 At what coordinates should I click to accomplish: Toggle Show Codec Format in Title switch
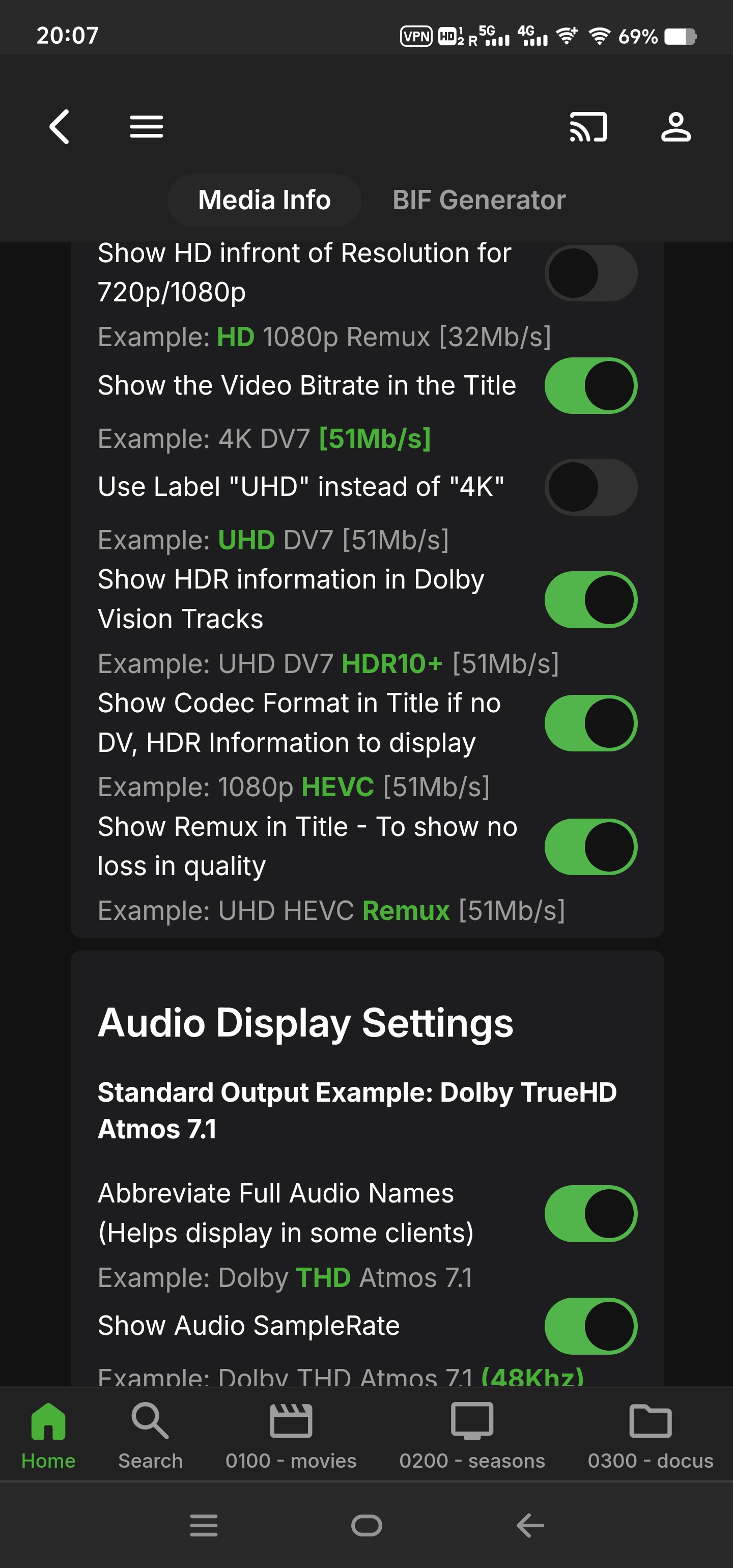[x=590, y=723]
